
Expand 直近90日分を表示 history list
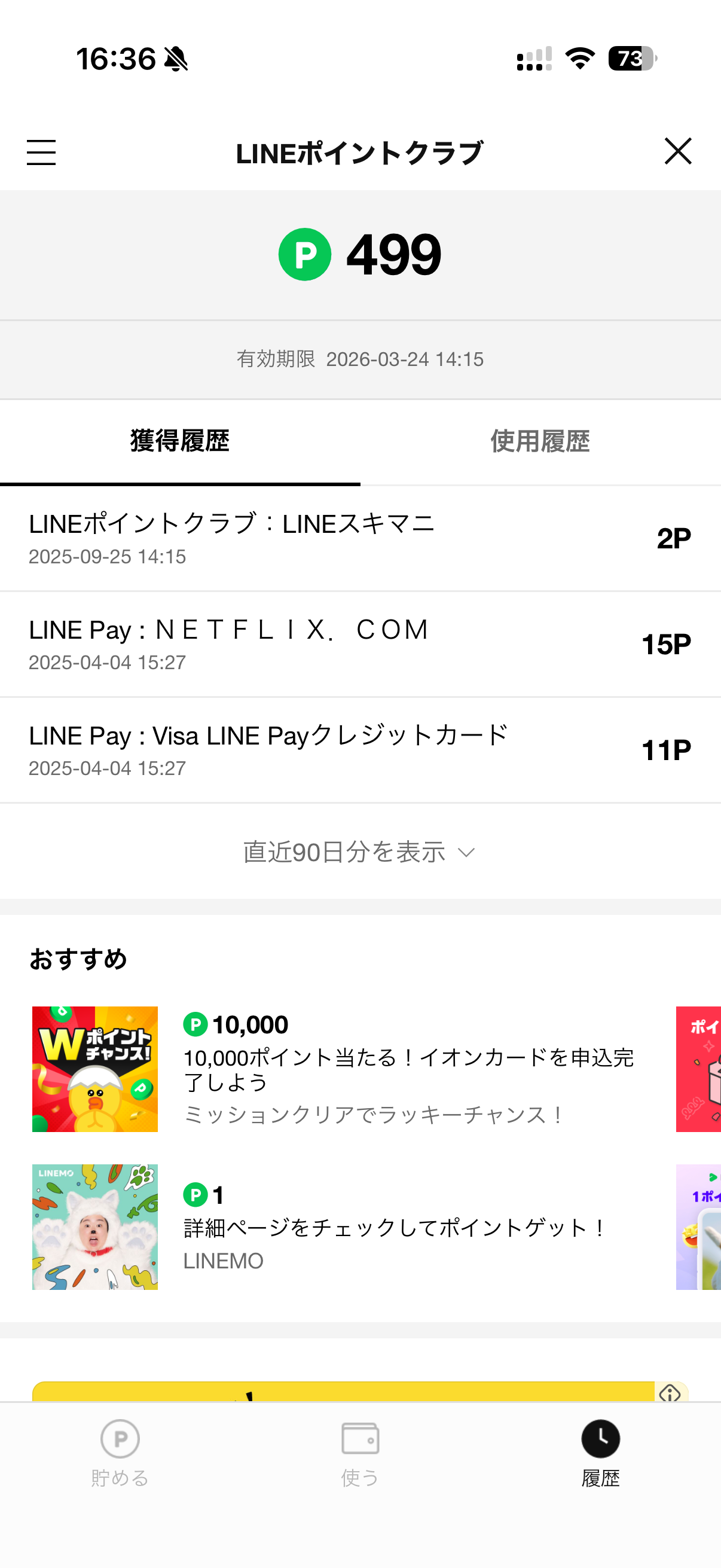pyautogui.click(x=344, y=852)
